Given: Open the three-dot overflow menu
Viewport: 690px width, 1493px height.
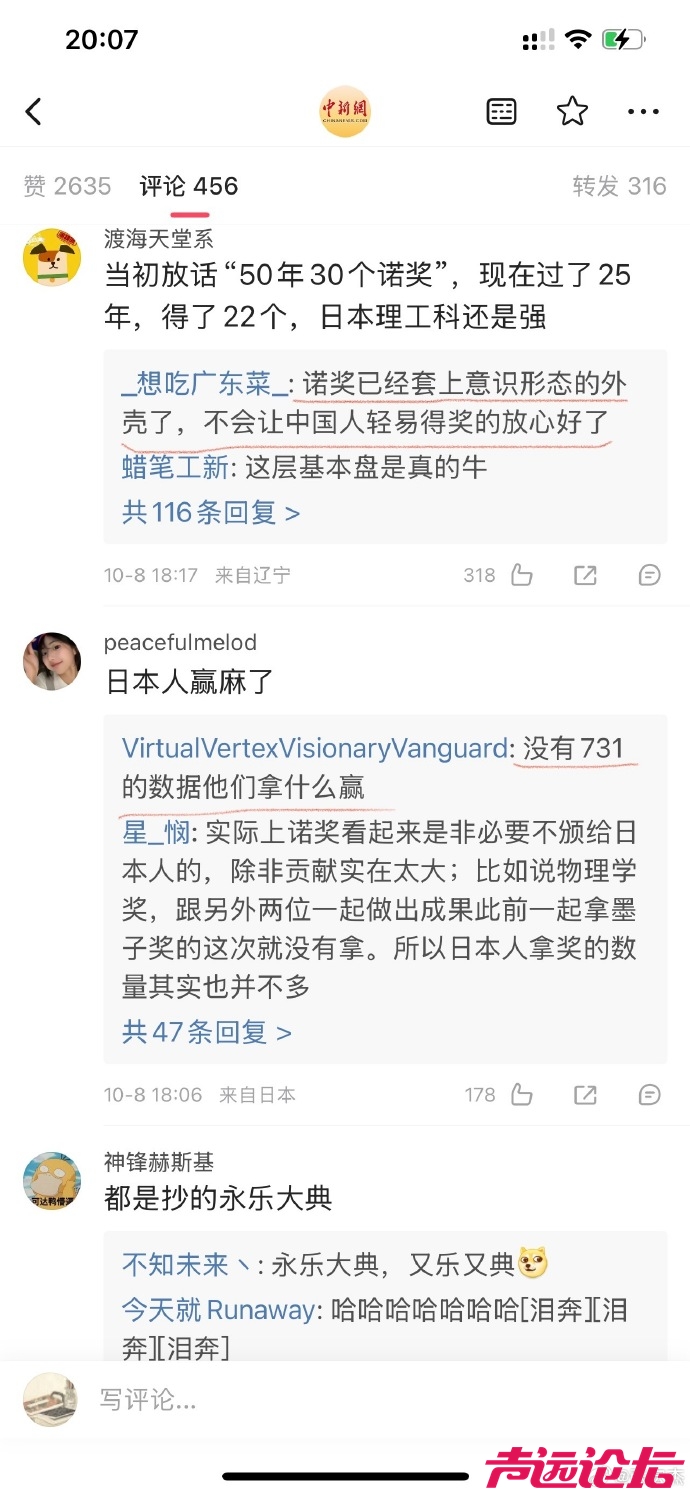Looking at the screenshot, I should 643,111.
